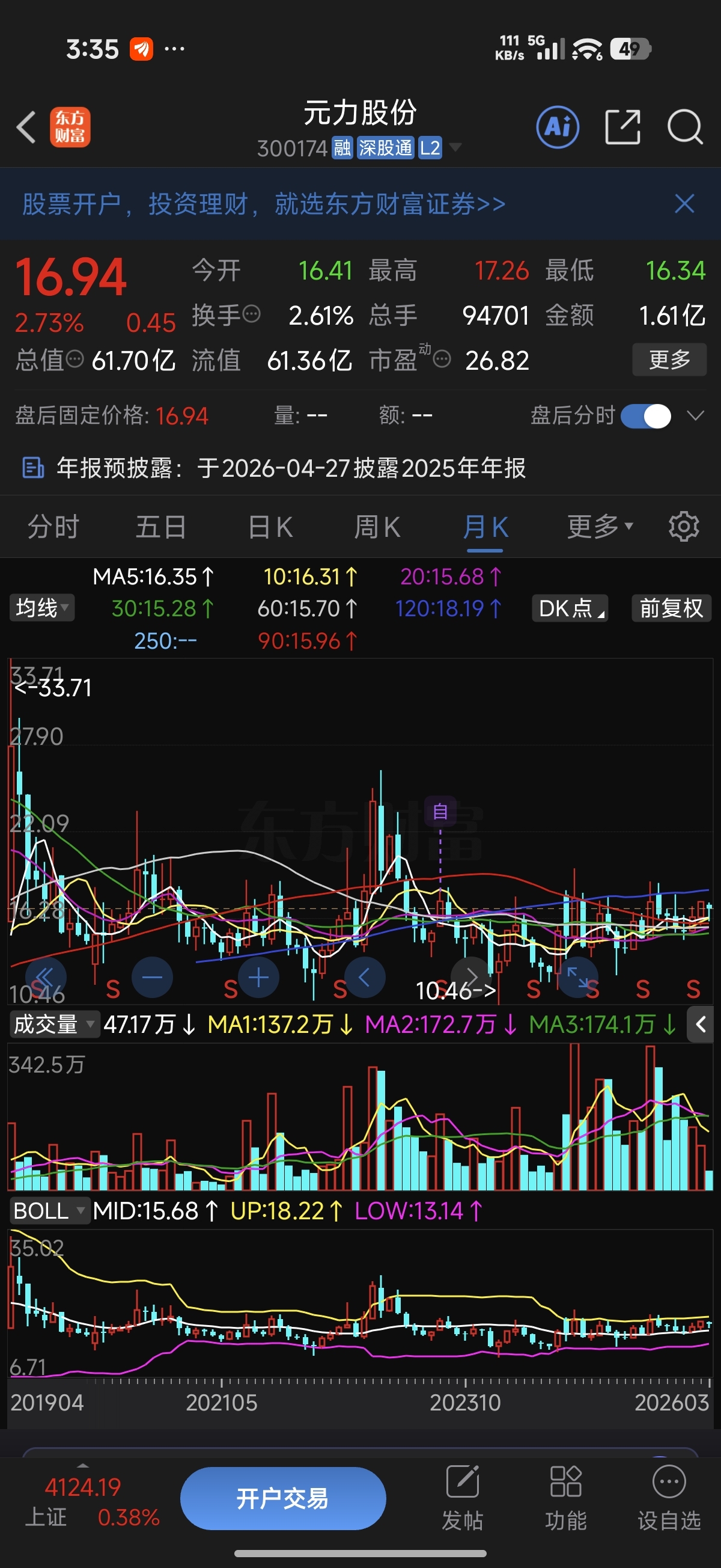This screenshot has width=721, height=1568.
Task: Open stock search
Action: pyautogui.click(x=685, y=127)
